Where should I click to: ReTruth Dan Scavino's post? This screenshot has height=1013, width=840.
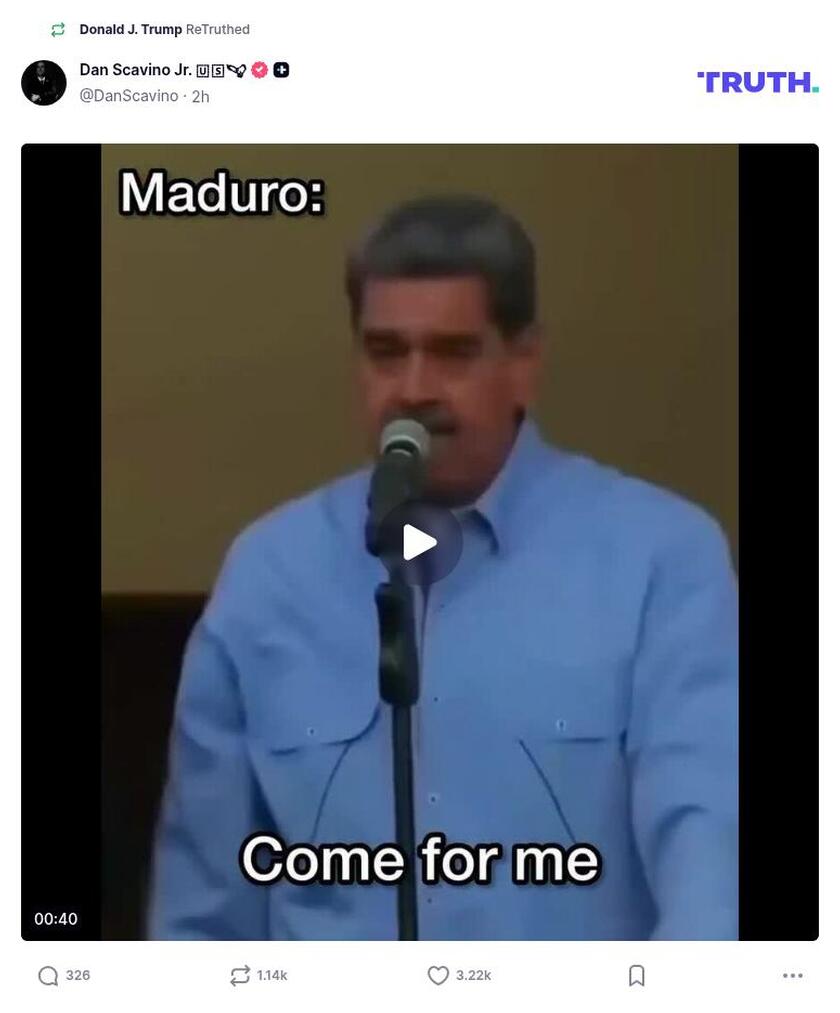240,975
